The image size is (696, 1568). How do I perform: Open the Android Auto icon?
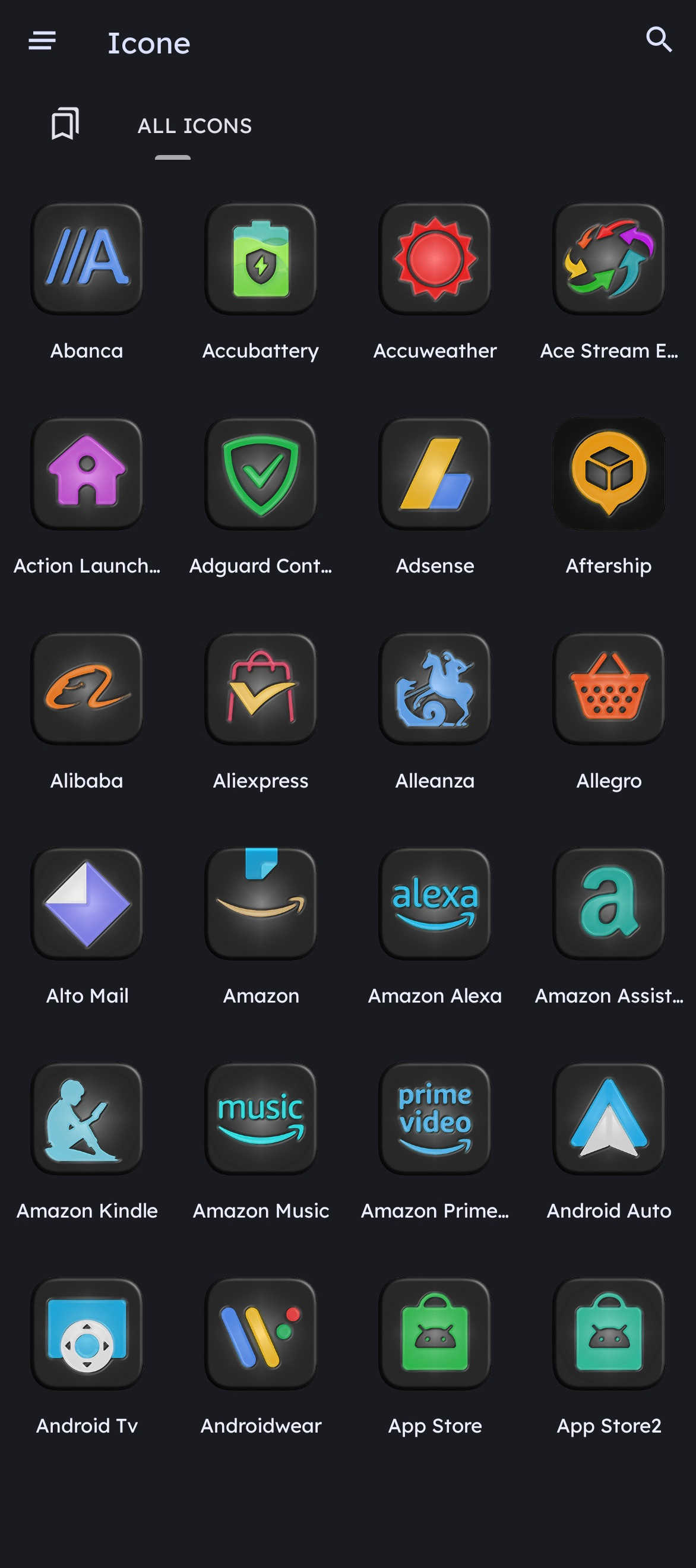[x=608, y=1118]
